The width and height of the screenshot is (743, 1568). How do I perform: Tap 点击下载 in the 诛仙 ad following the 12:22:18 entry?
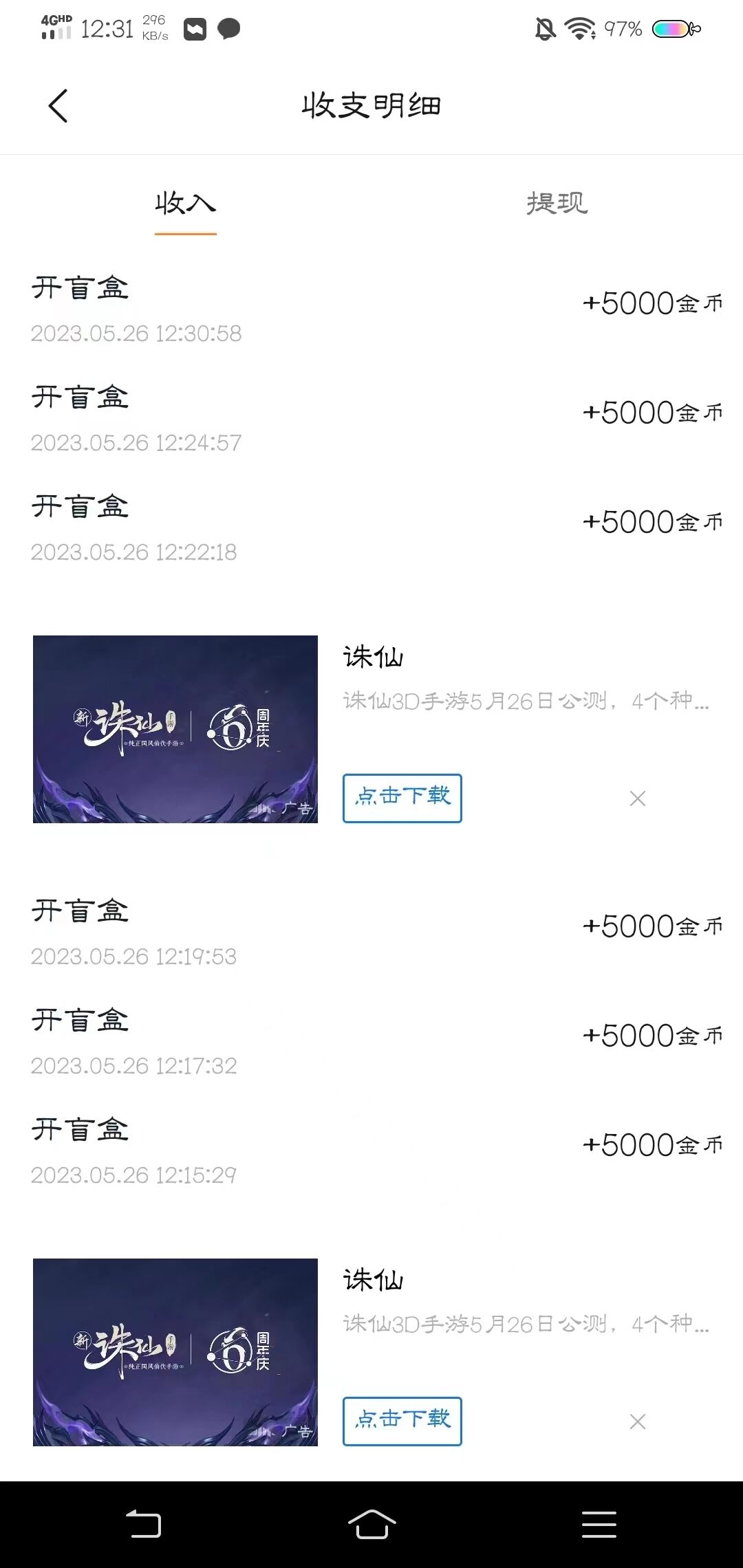(402, 798)
